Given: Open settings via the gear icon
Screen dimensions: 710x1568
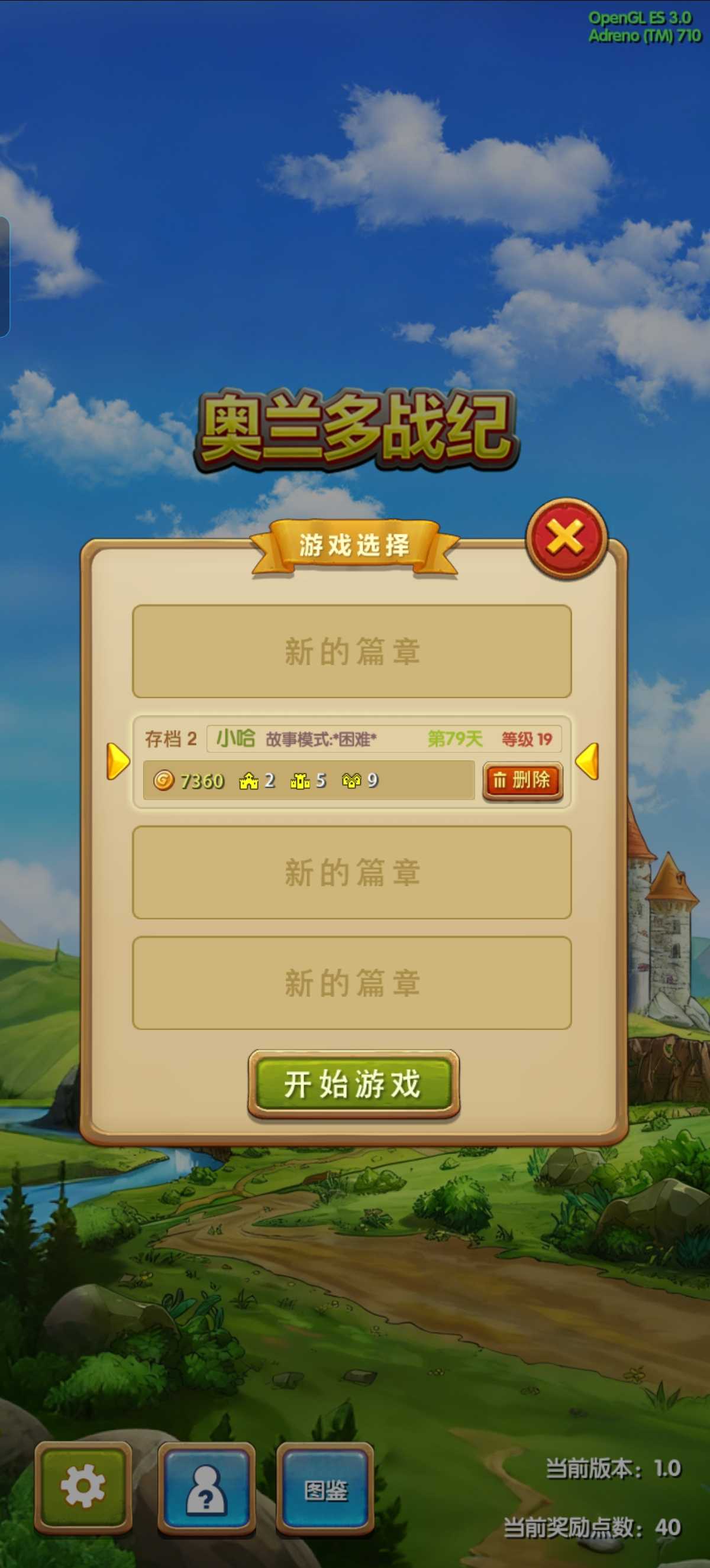Looking at the screenshot, I should [x=83, y=1486].
